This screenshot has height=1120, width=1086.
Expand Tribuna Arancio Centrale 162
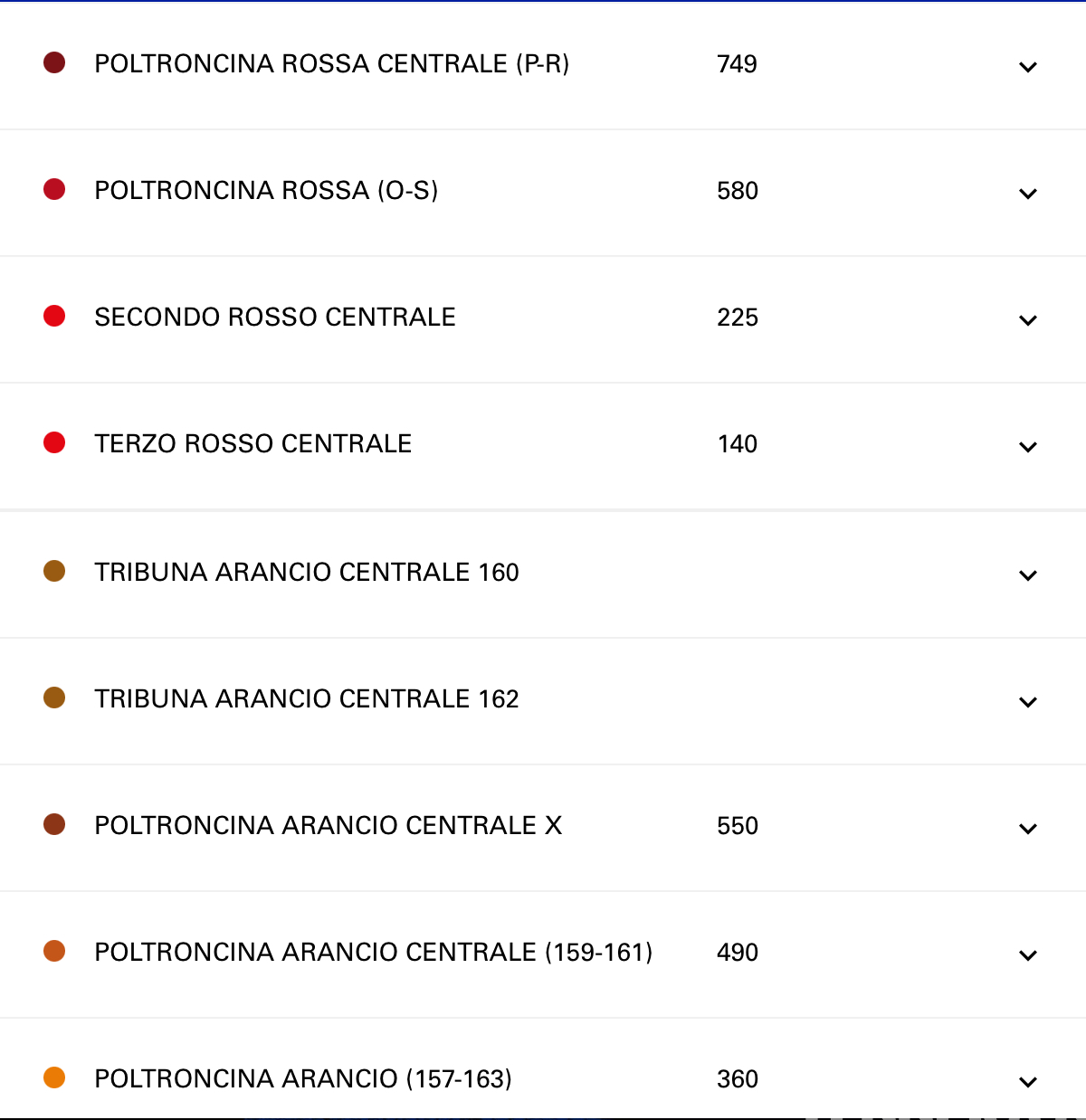[x=1027, y=702]
